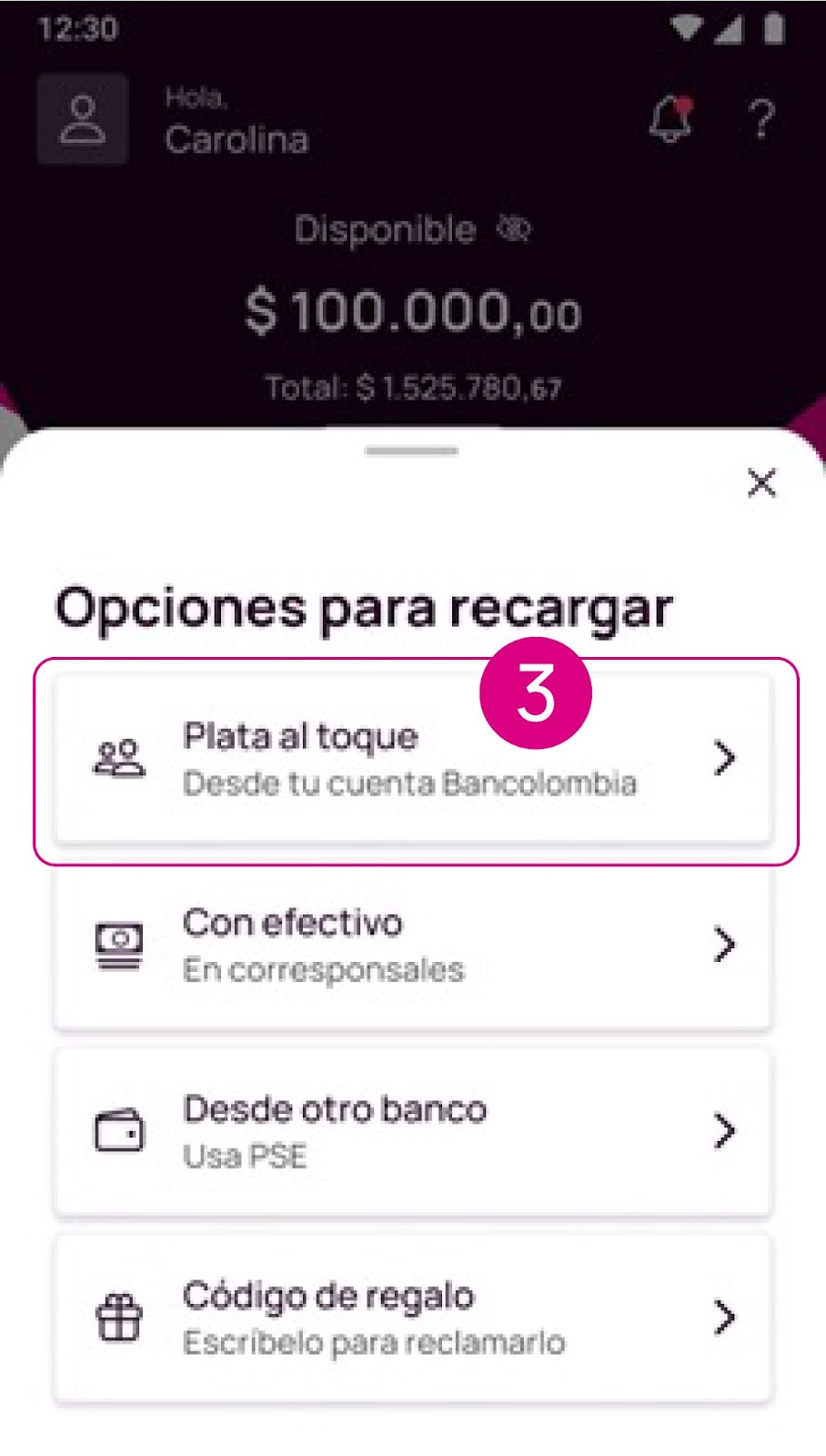Close the recharge options sheet
The height and width of the screenshot is (1456, 826).
pyautogui.click(x=761, y=483)
